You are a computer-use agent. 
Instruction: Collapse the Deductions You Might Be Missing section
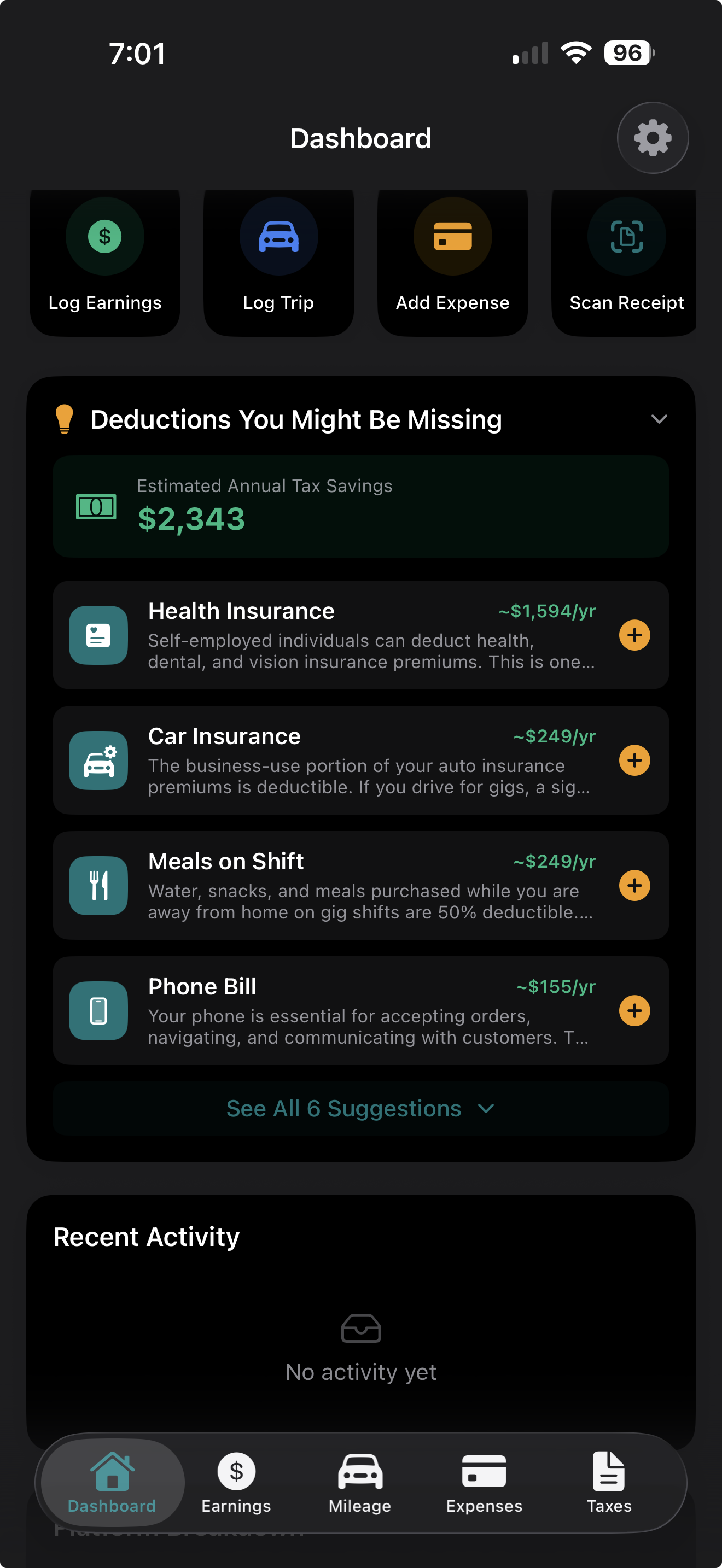pyautogui.click(x=659, y=419)
